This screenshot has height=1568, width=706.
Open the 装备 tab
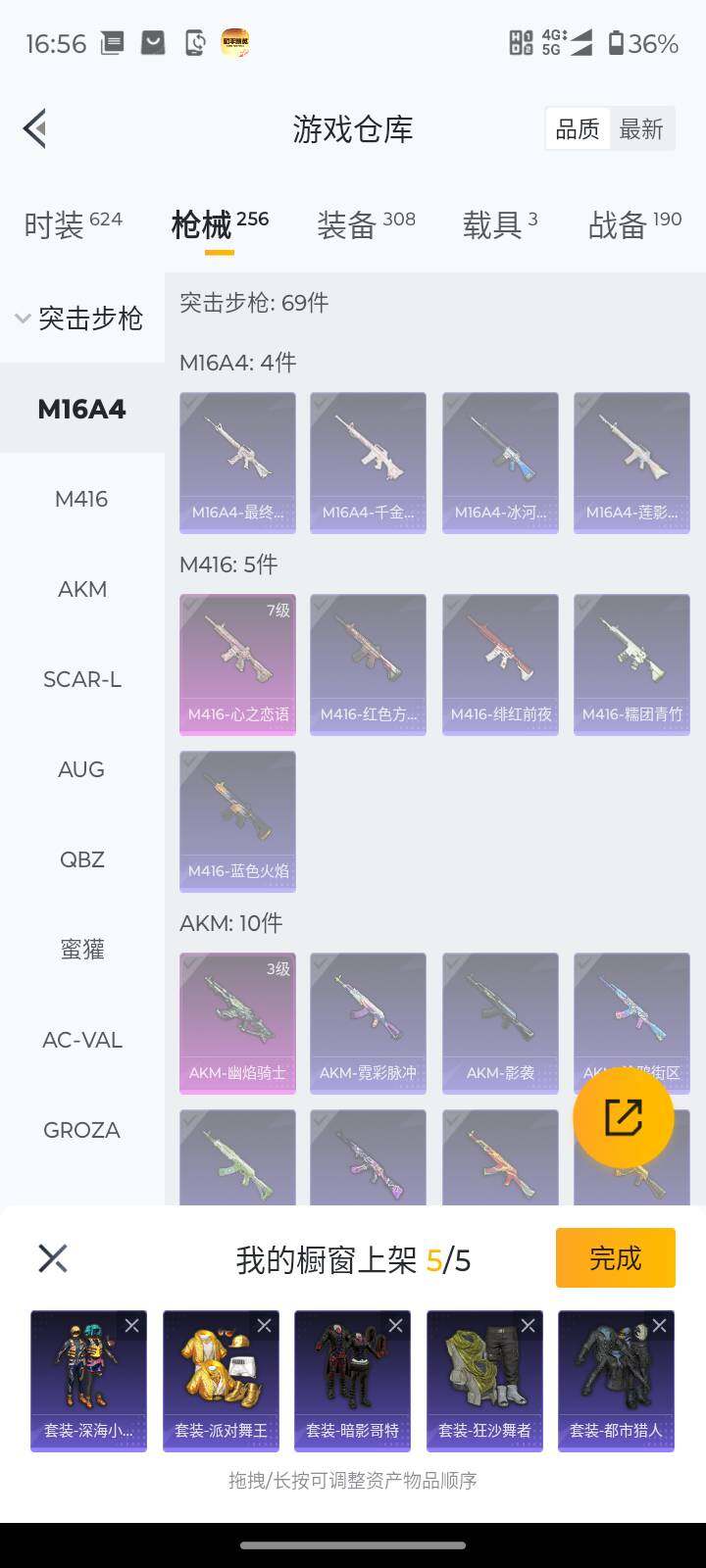pyautogui.click(x=366, y=224)
